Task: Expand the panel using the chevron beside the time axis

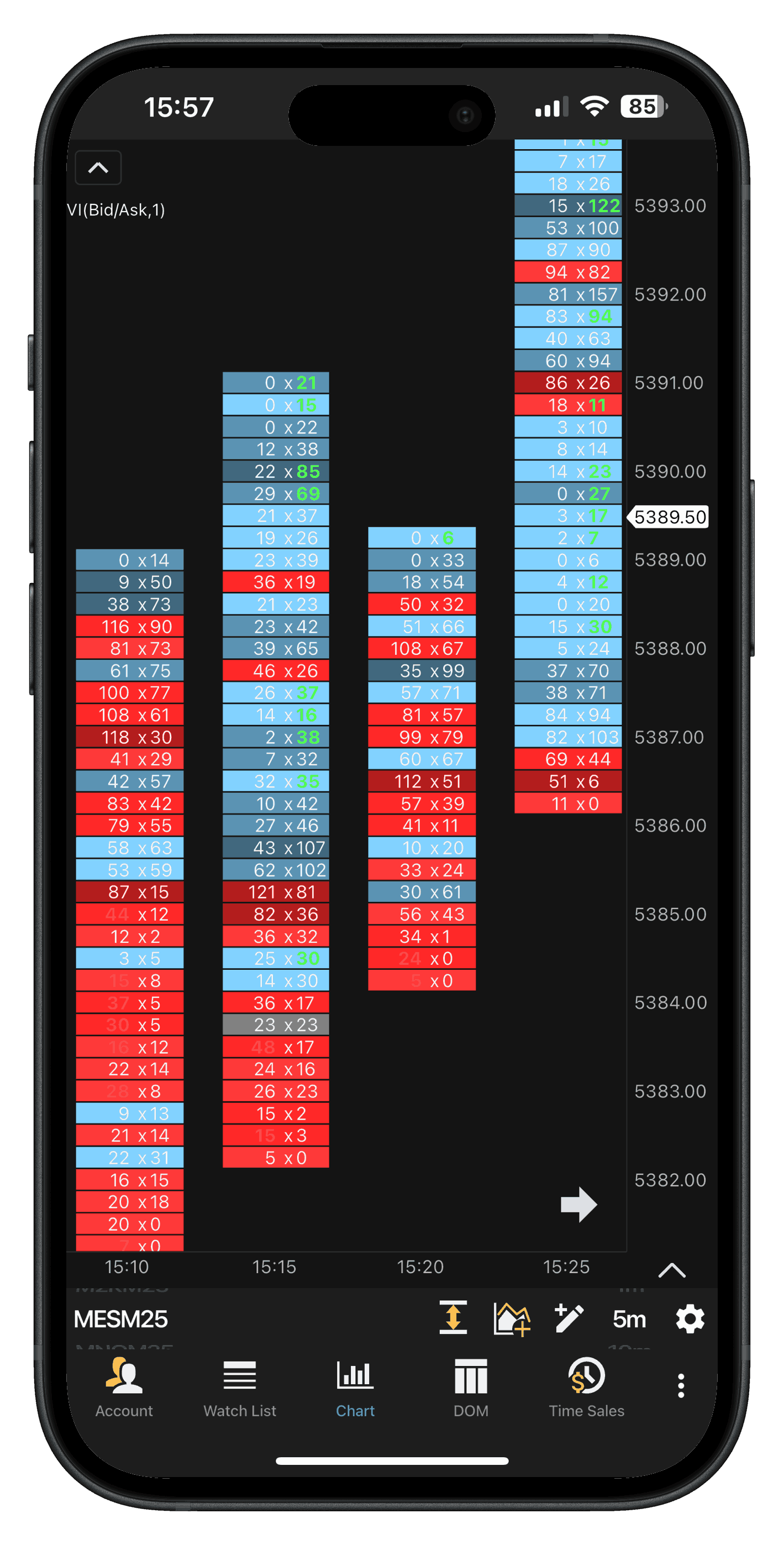Action: [x=671, y=1269]
